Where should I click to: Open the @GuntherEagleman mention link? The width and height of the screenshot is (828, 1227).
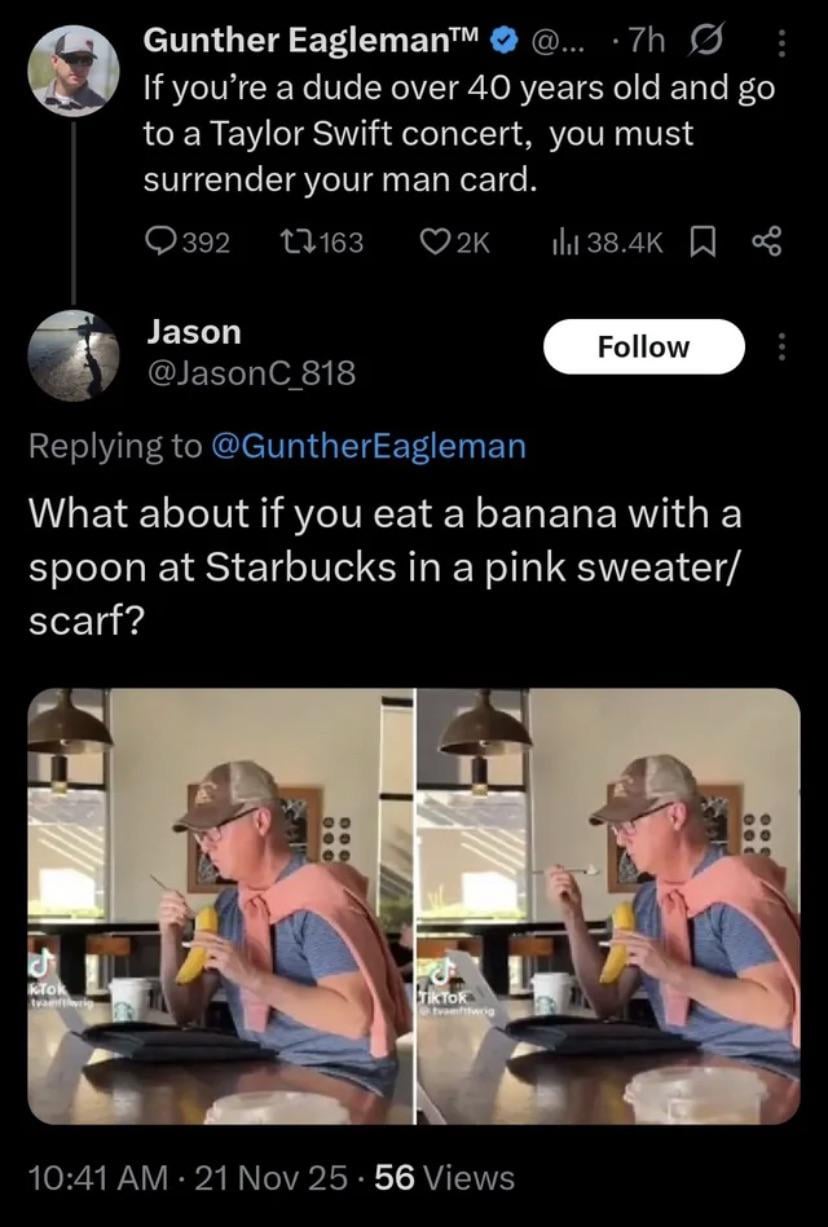[368, 446]
